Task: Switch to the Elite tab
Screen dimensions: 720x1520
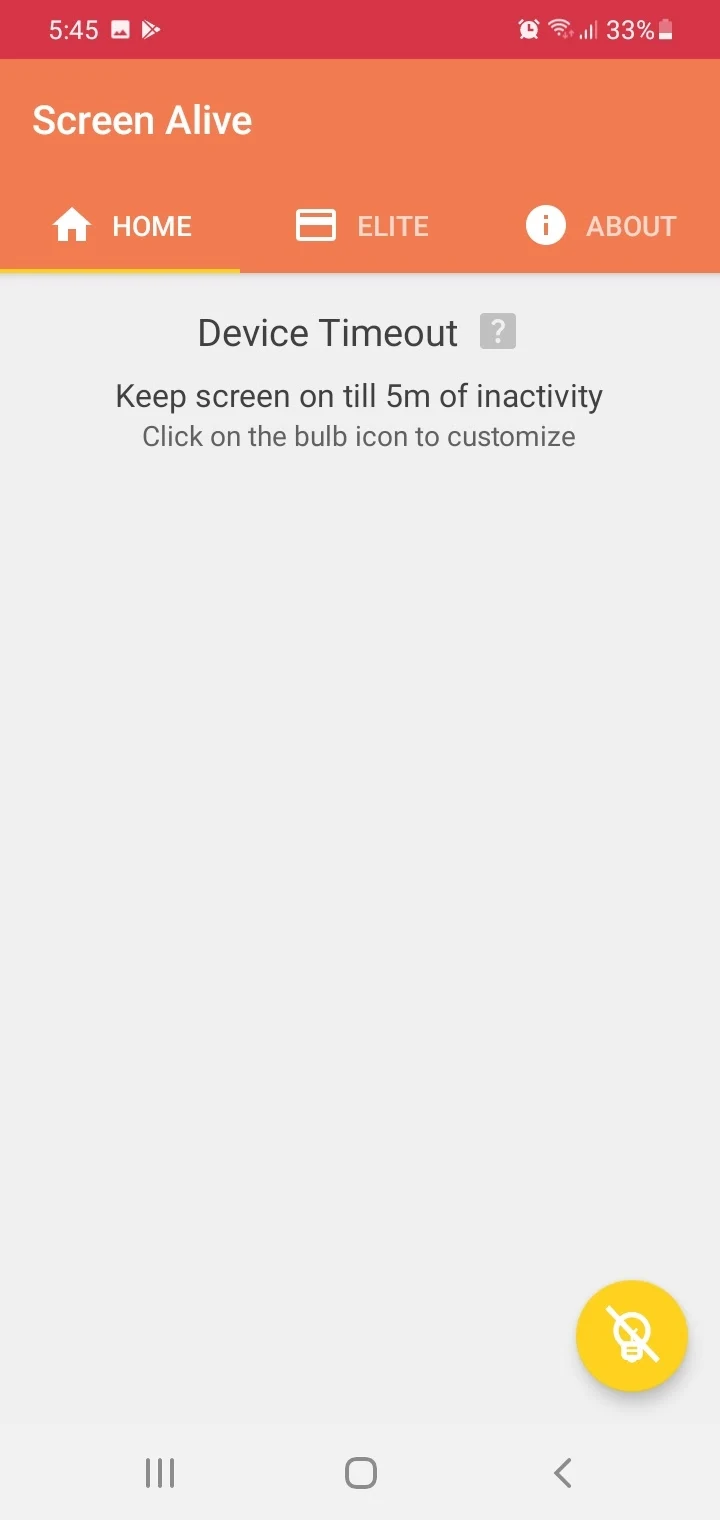Action: (360, 226)
